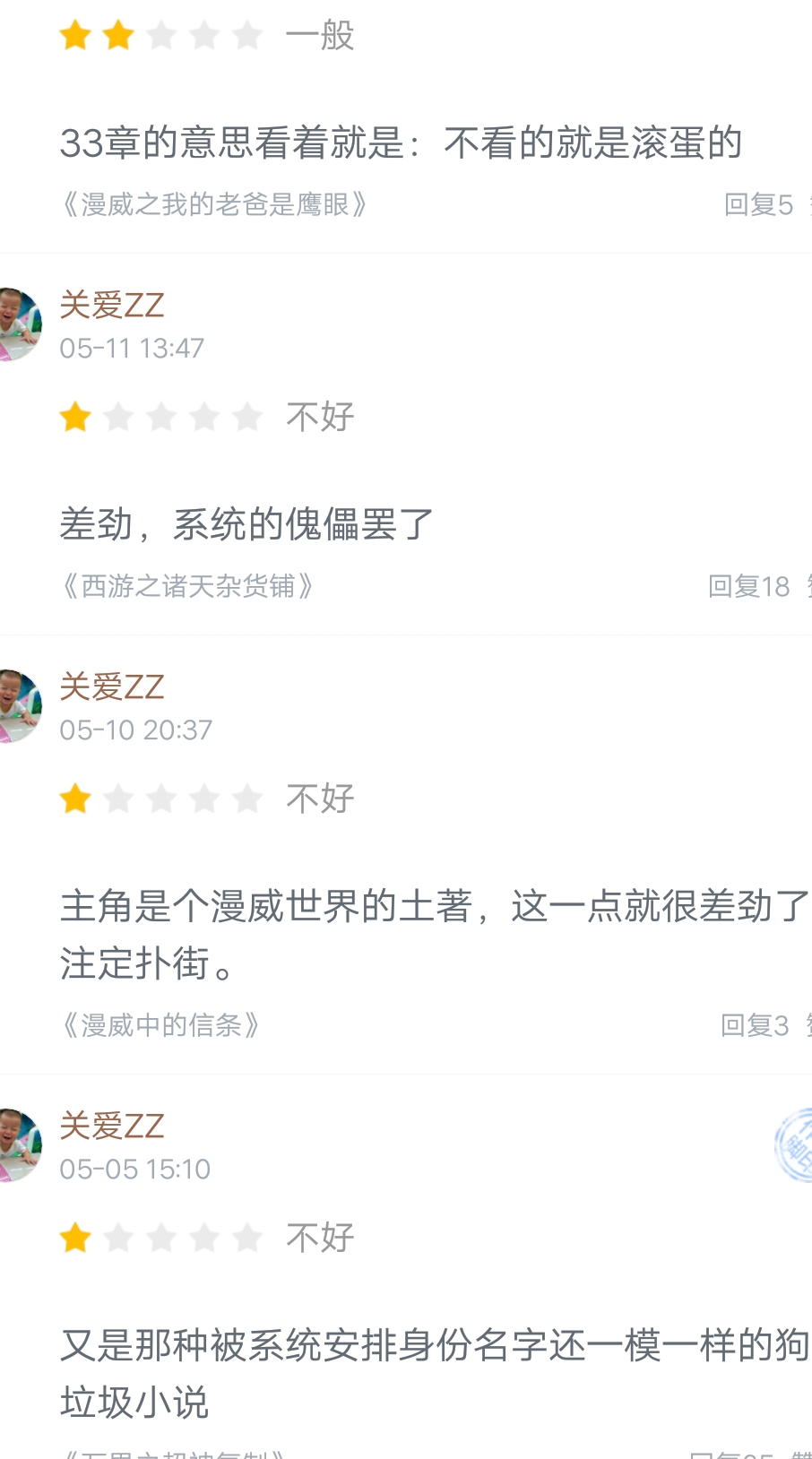Open the review 差劲，系统的傀儡罢了
Screen dimensions: 812x1459
246,524
